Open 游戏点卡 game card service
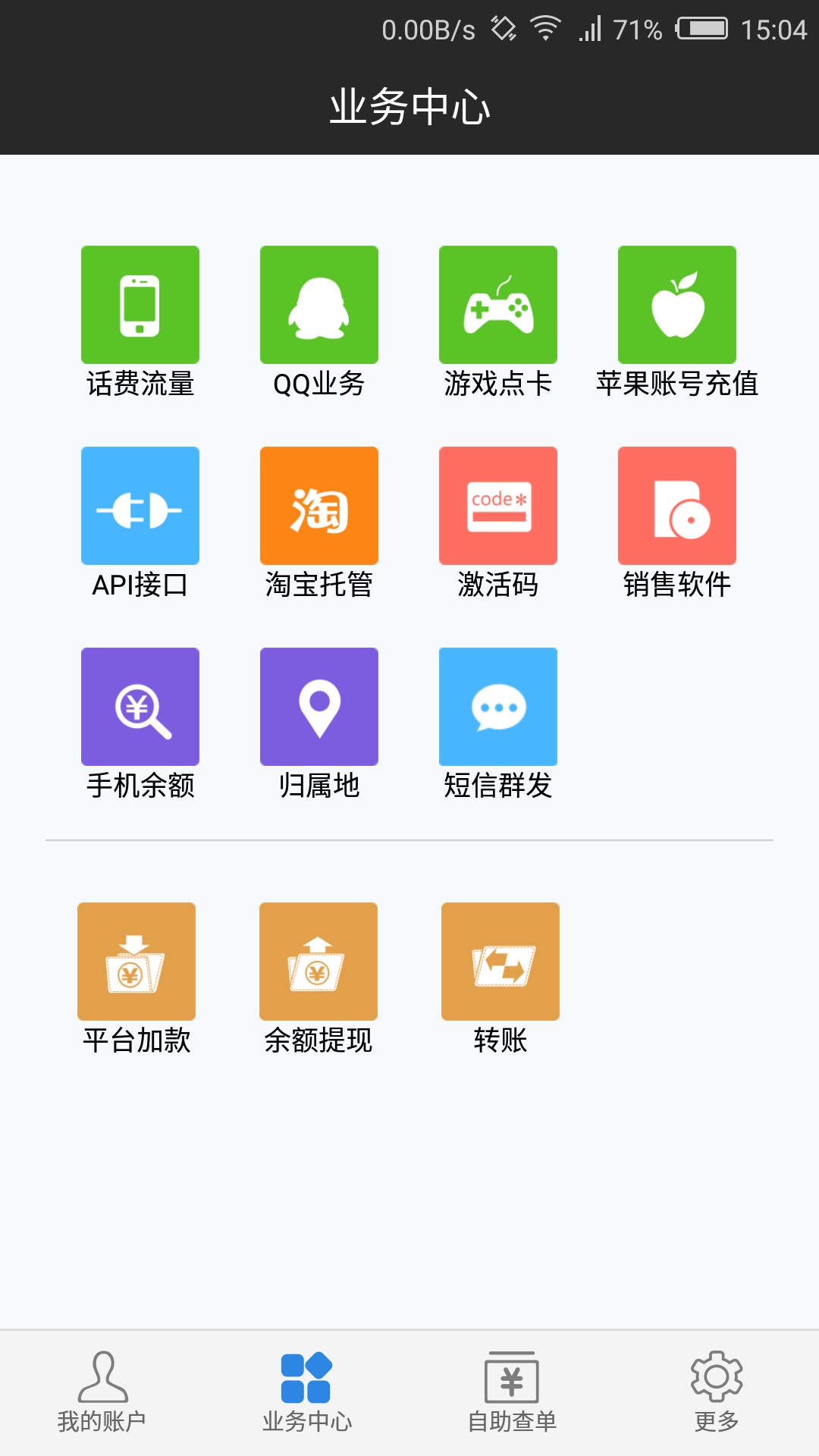The image size is (819, 1456). [497, 304]
